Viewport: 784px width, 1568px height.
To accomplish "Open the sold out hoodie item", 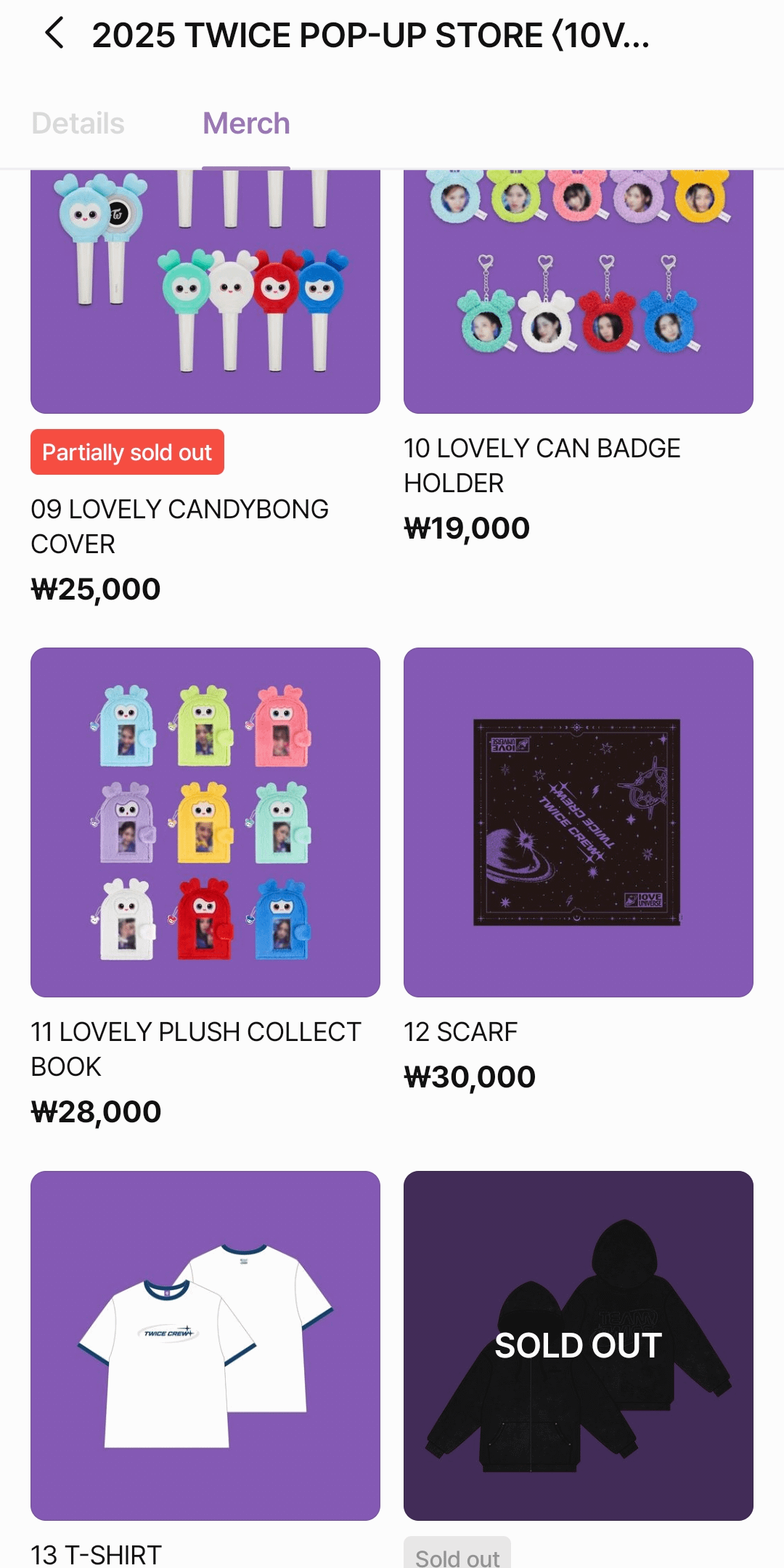I will click(578, 1344).
